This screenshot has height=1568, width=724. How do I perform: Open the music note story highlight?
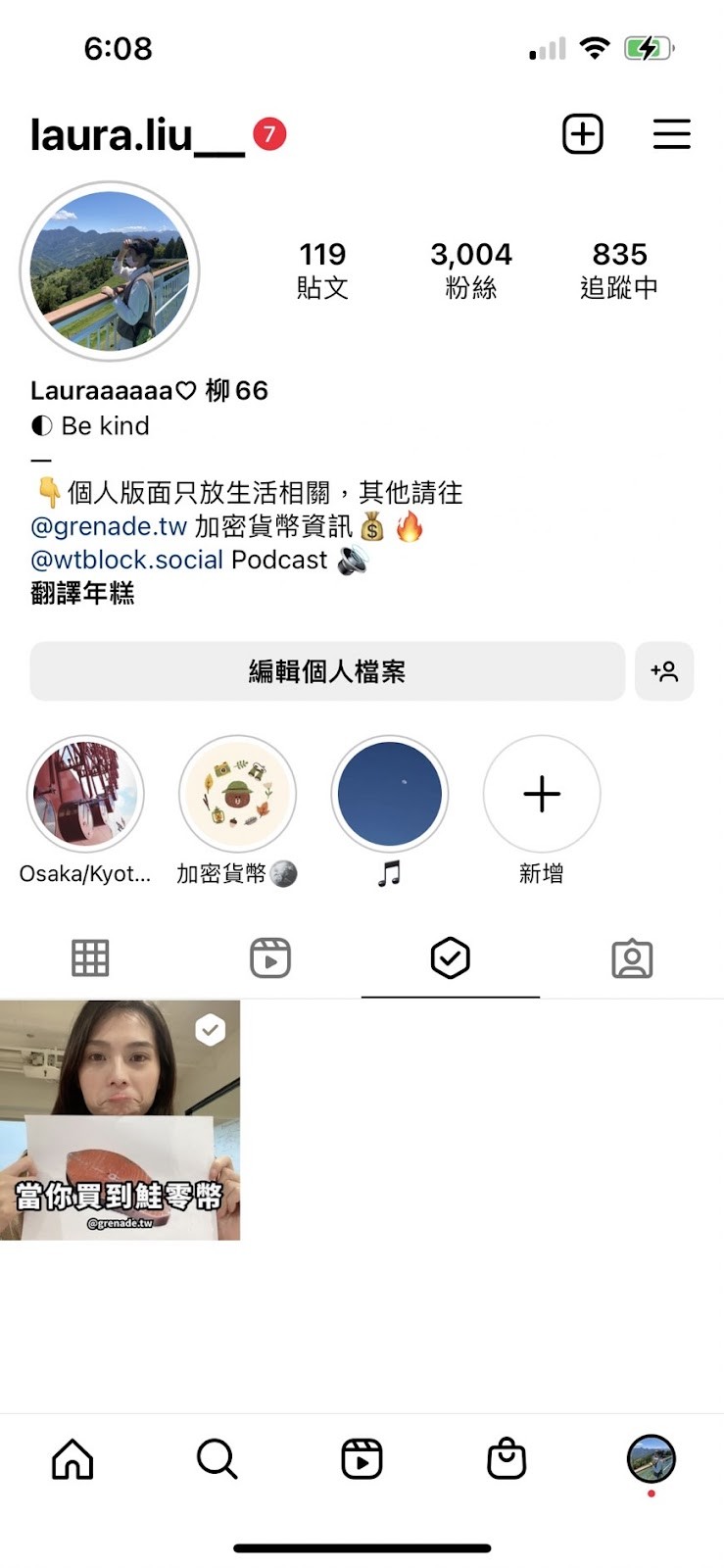point(389,794)
